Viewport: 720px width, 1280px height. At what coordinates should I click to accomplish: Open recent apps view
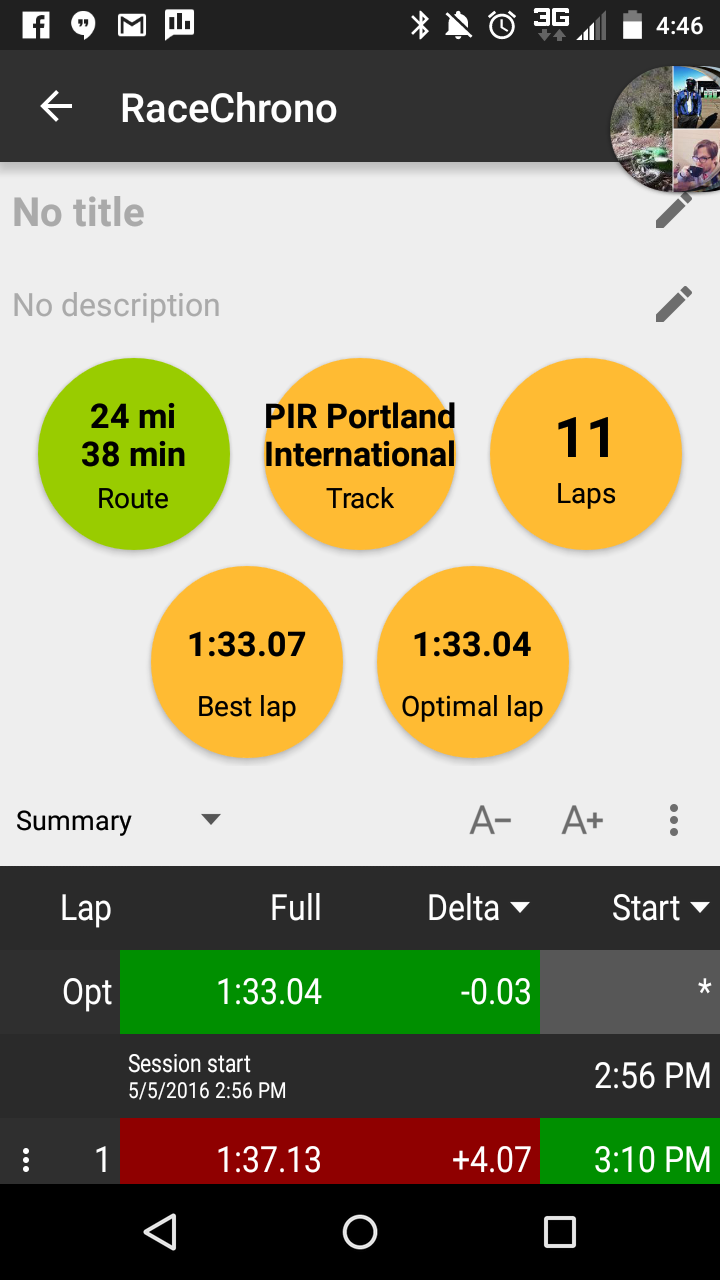tap(559, 1232)
